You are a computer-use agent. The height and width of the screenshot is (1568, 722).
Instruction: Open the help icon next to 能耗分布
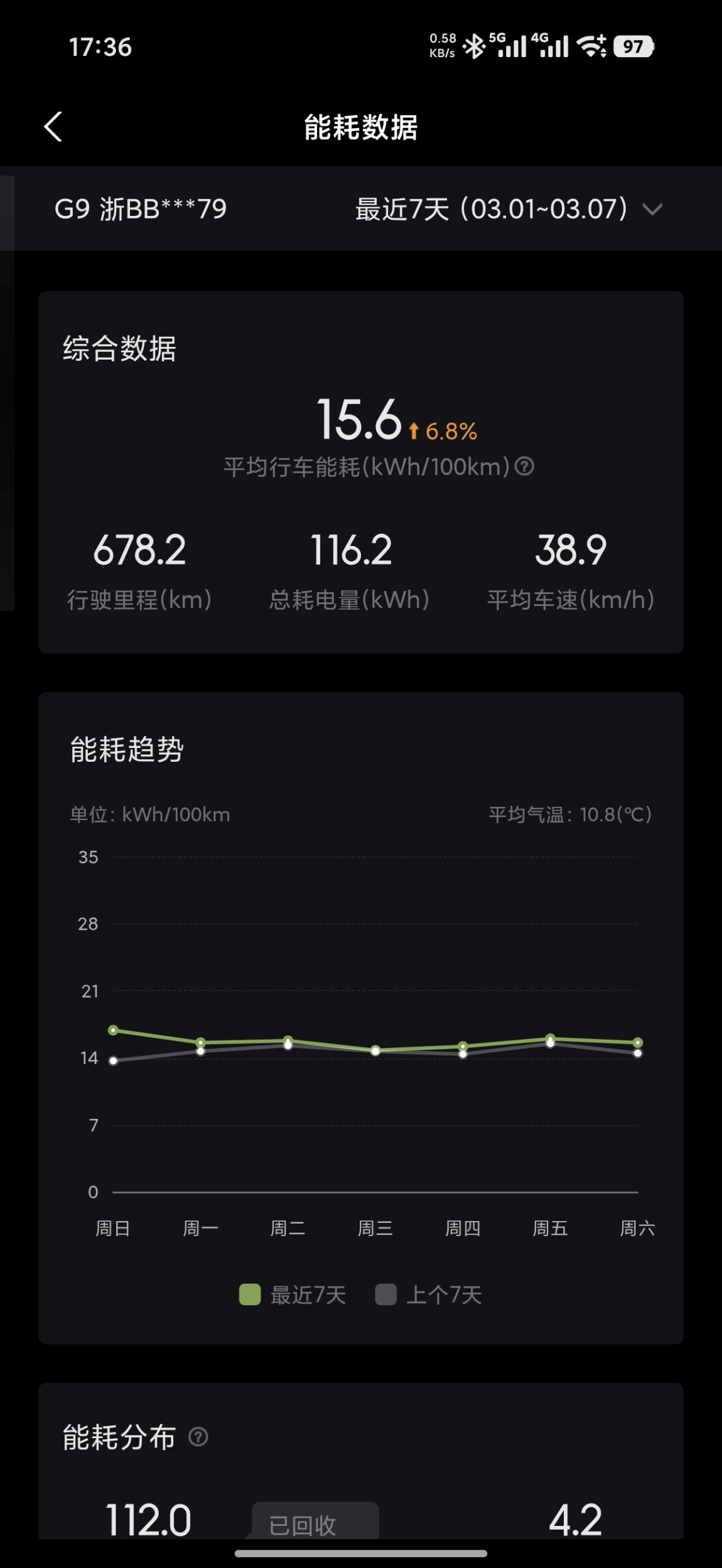198,1436
